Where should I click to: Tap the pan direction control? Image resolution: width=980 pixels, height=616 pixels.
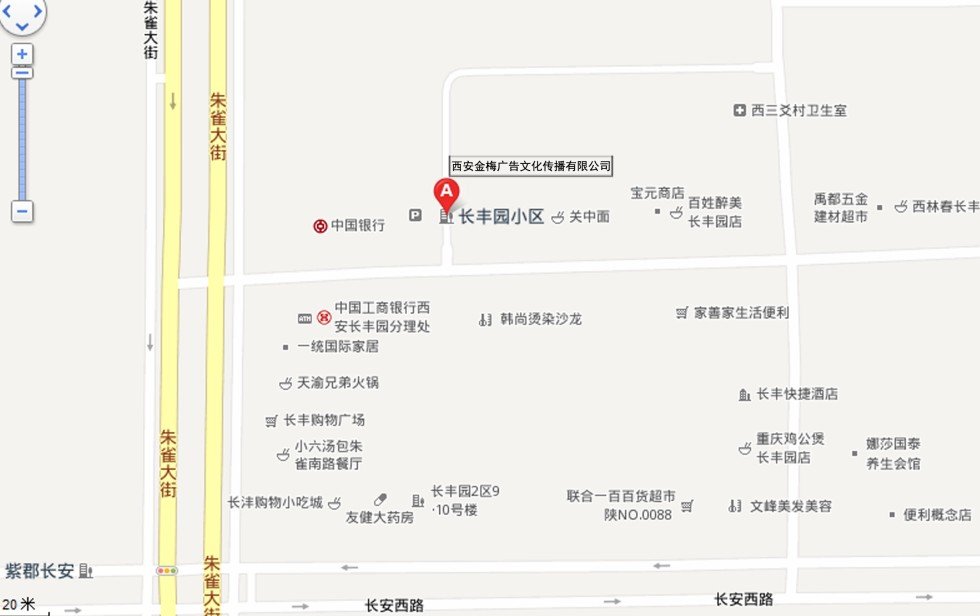(22, 12)
